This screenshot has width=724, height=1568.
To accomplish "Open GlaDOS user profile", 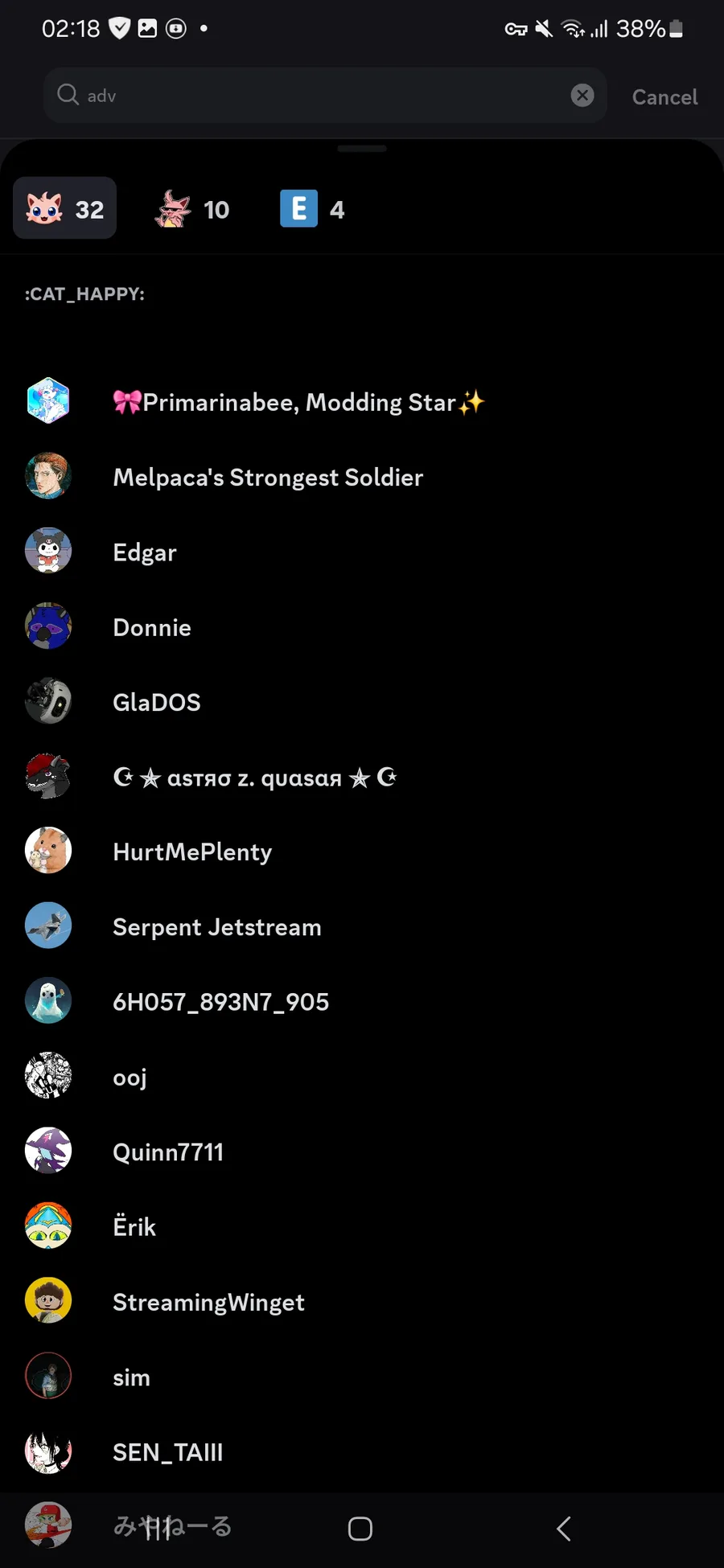I will pos(157,702).
